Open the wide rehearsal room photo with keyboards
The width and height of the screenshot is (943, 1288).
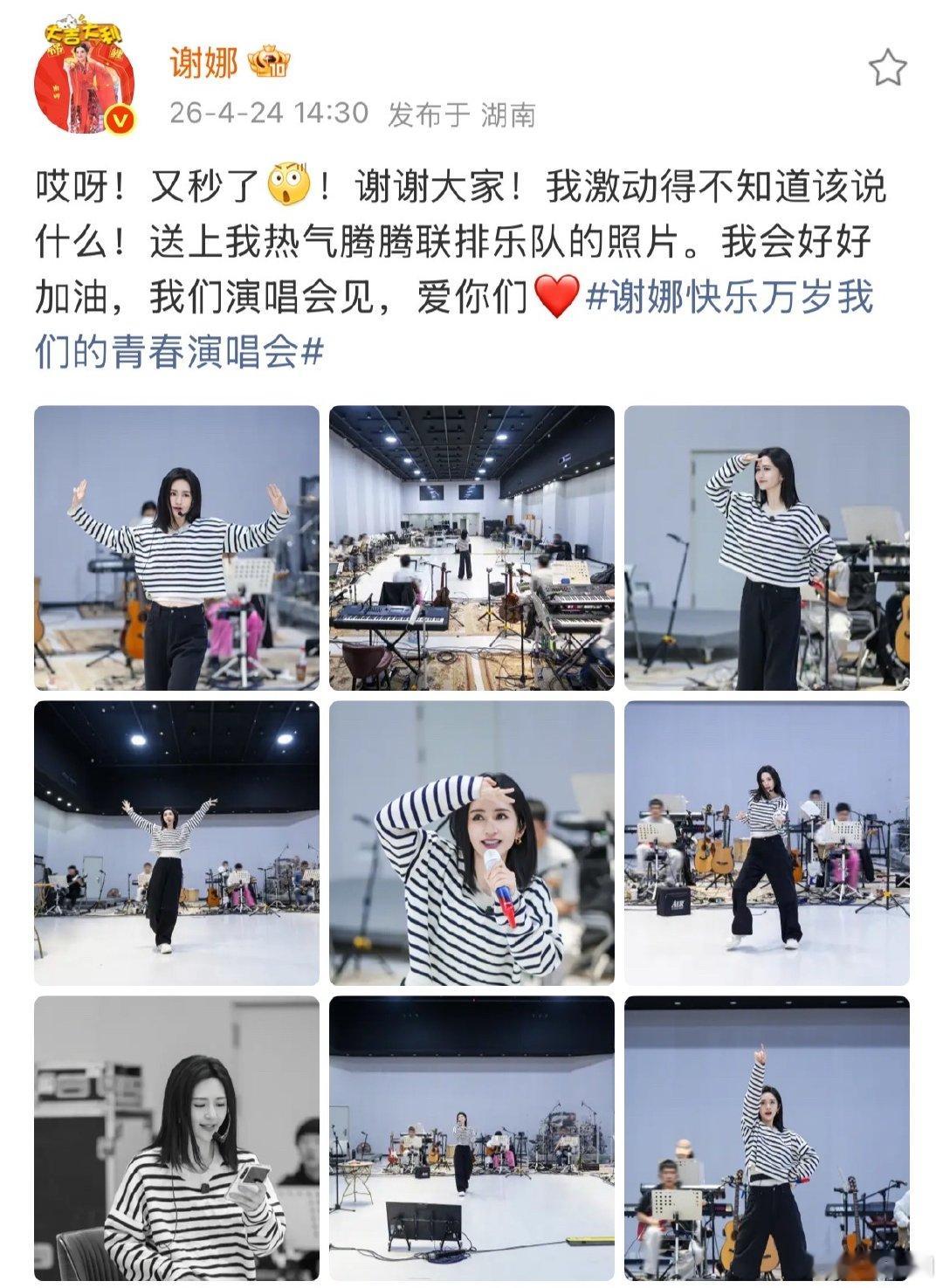tap(470, 546)
